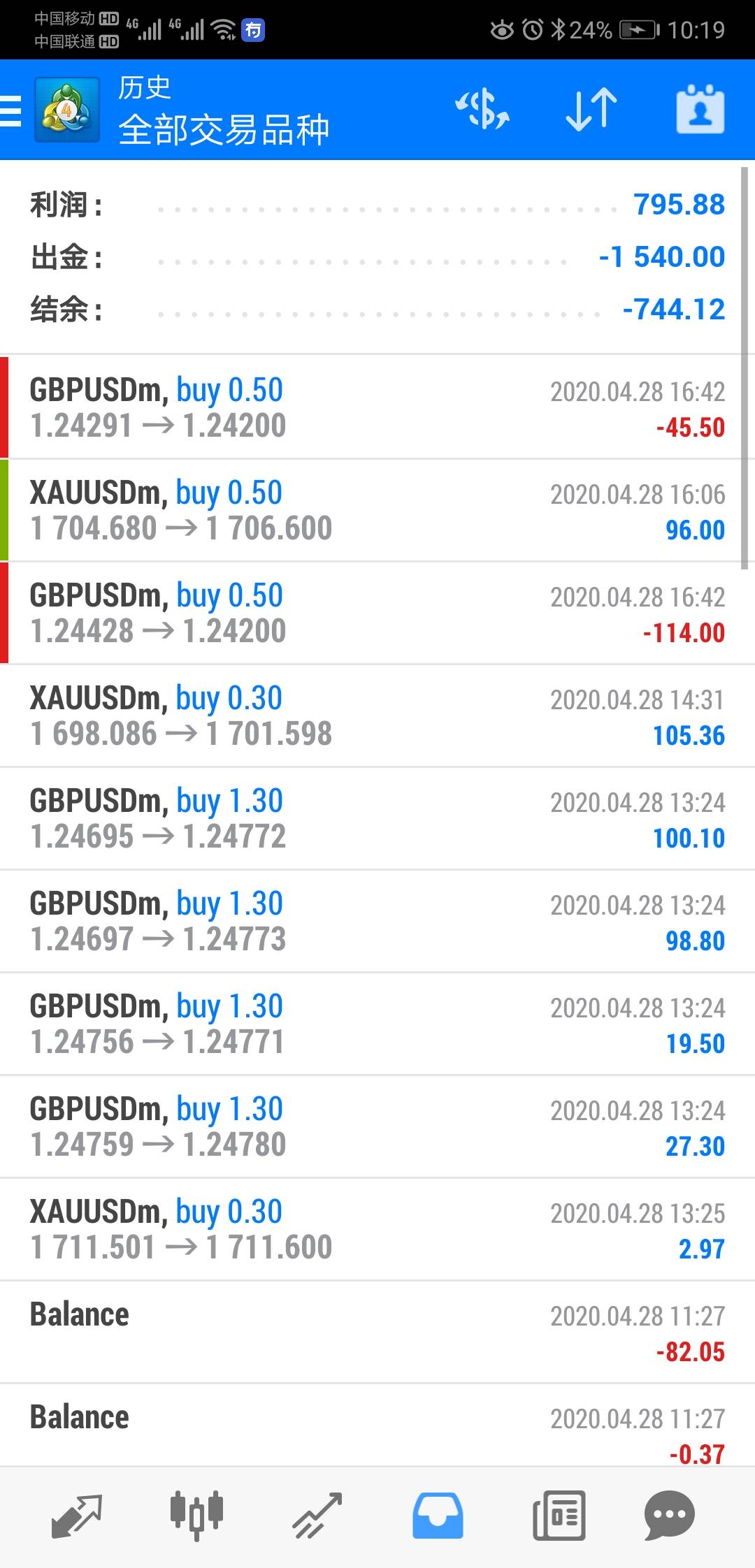Open GBPUSDm trade with -114.00 loss
The height and width of the screenshot is (1568, 755).
point(377,613)
